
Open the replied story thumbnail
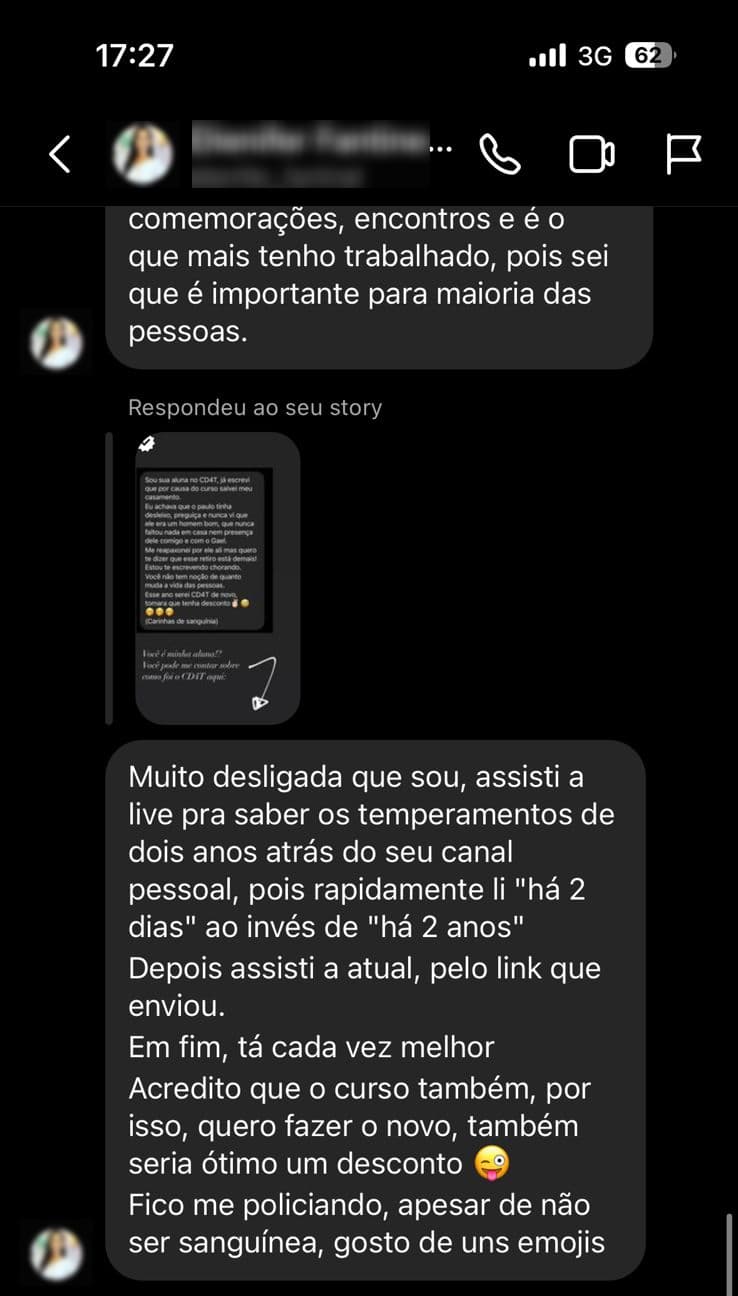click(217, 578)
